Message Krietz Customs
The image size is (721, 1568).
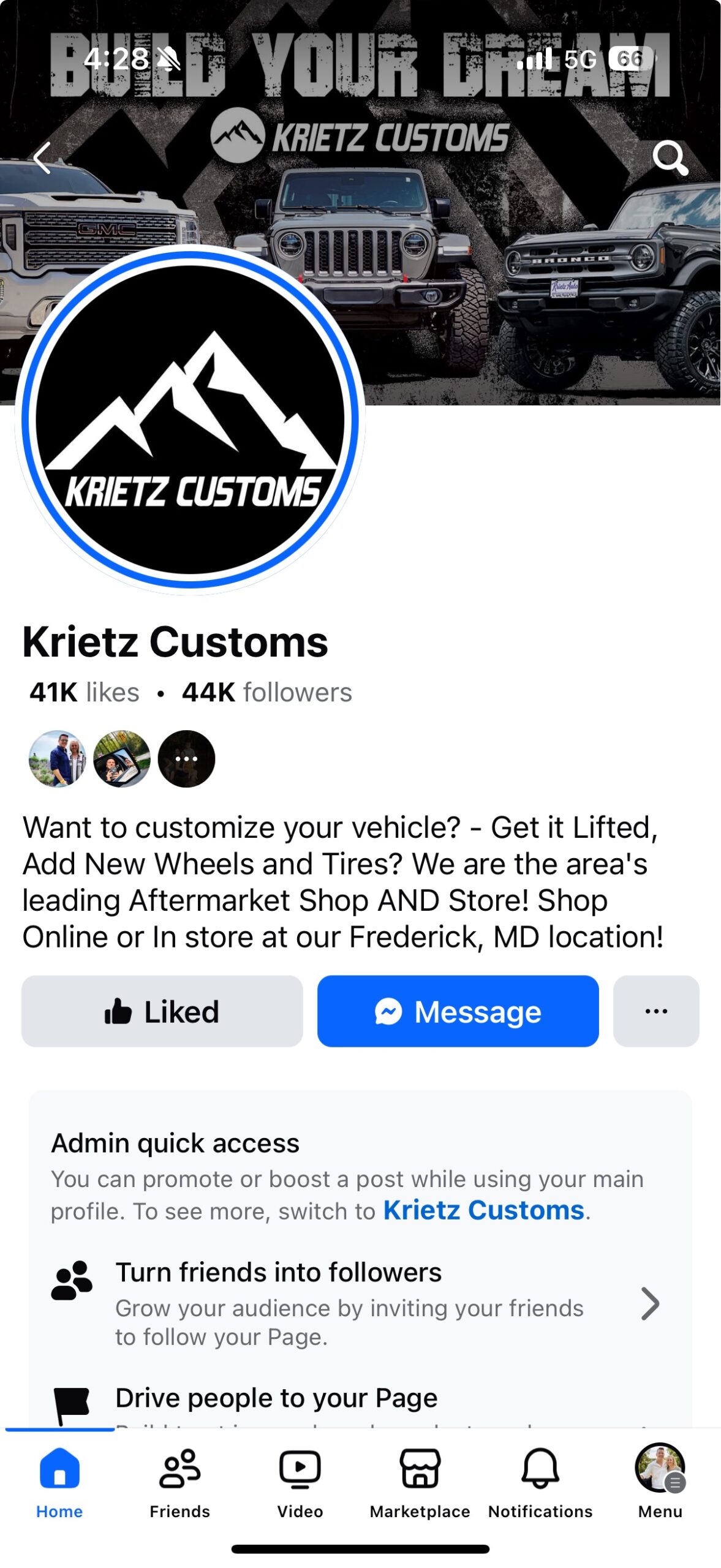pyautogui.click(x=458, y=1011)
